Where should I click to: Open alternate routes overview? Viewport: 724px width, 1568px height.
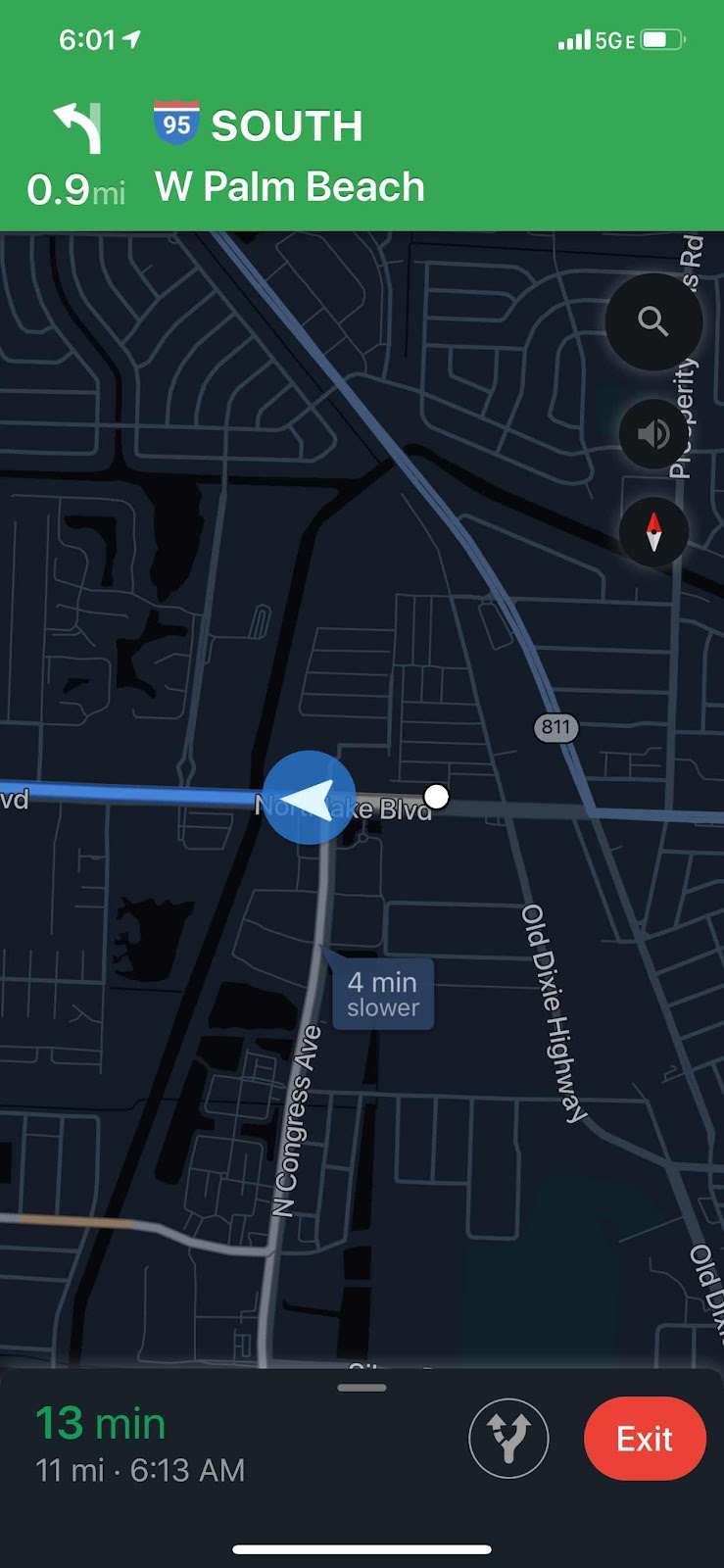click(x=508, y=1439)
